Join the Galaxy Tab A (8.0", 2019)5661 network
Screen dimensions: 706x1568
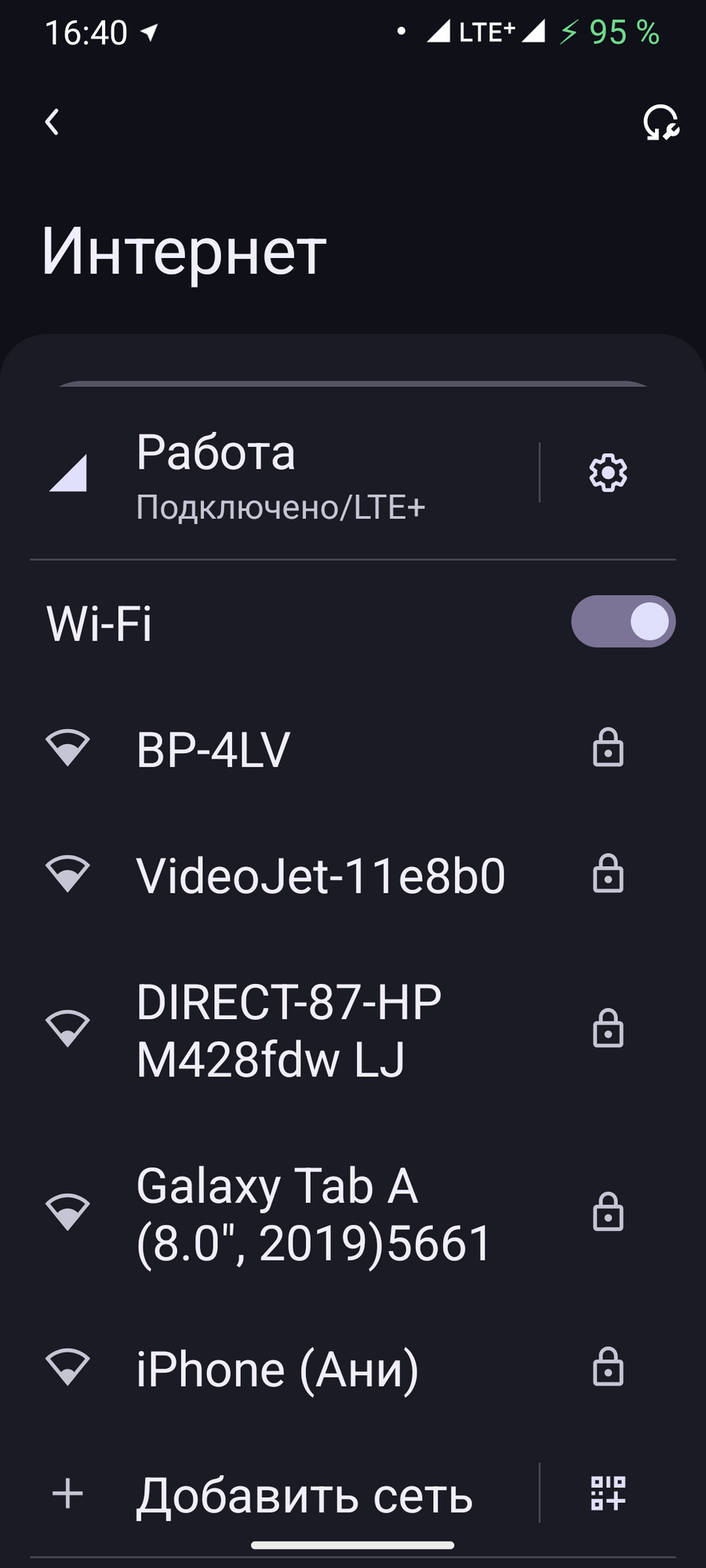(314, 1214)
